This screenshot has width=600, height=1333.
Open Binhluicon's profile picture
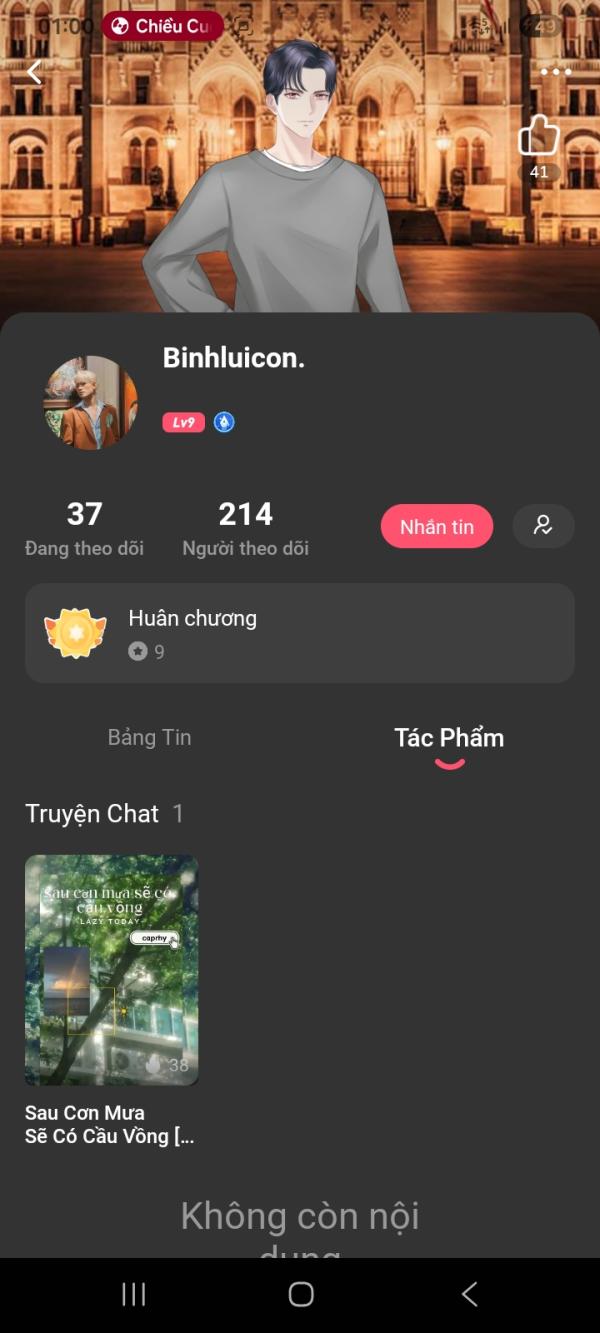click(91, 402)
